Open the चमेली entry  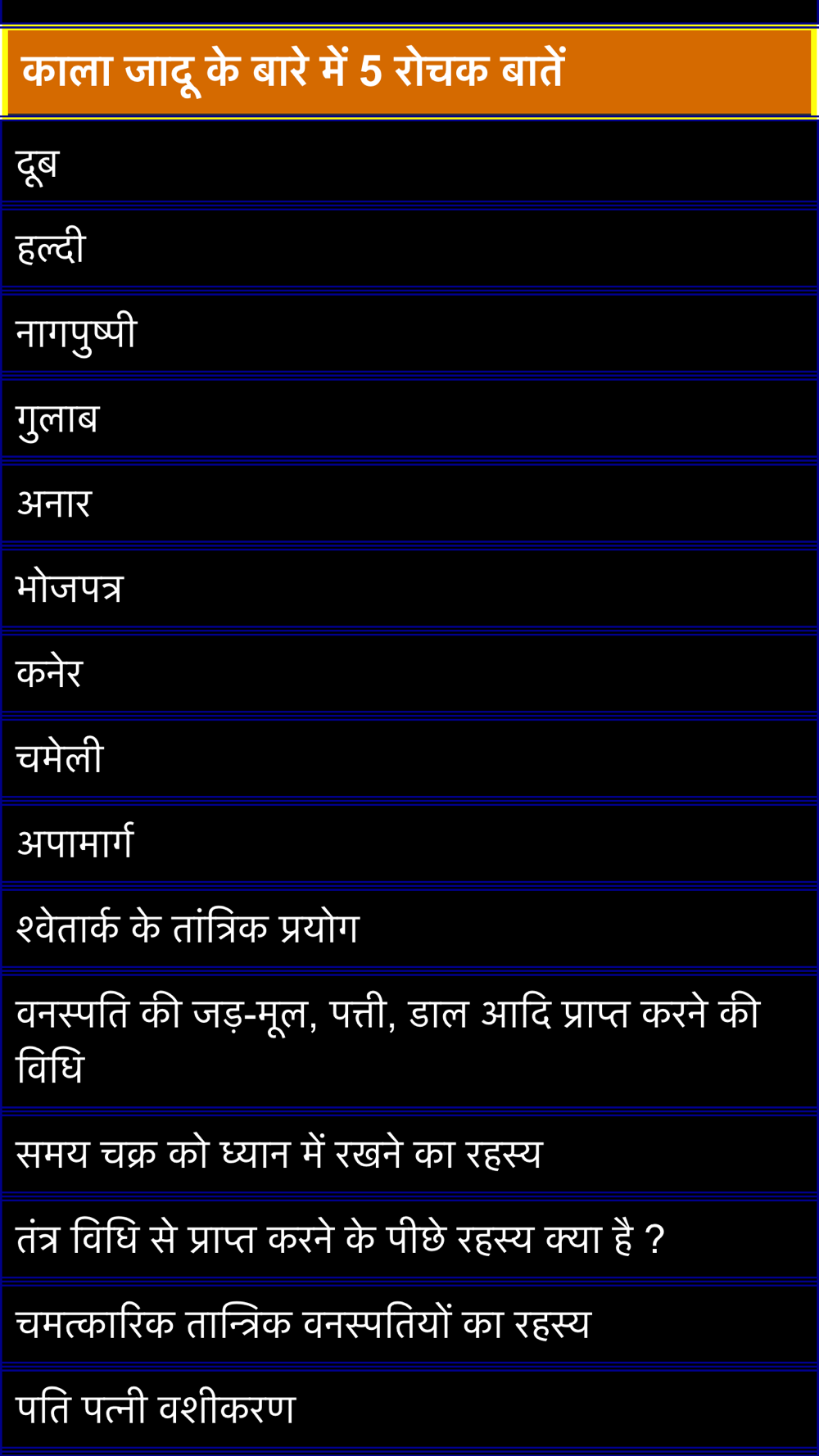pyautogui.click(x=409, y=759)
